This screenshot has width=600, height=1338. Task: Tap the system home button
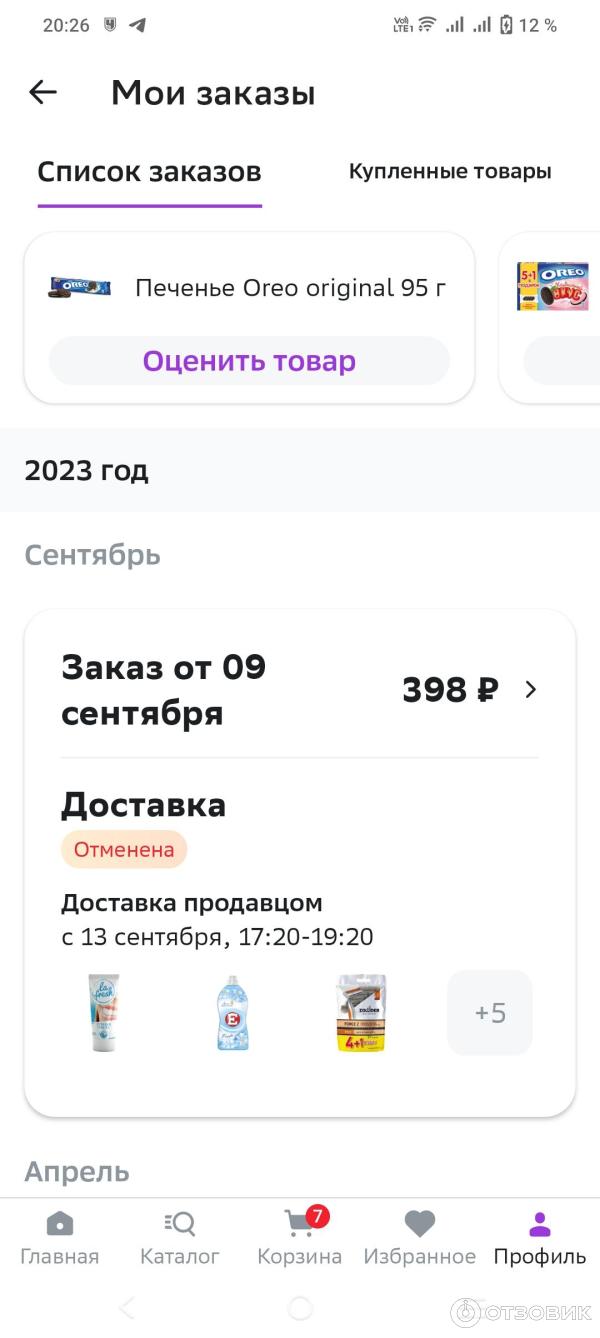(x=300, y=1307)
